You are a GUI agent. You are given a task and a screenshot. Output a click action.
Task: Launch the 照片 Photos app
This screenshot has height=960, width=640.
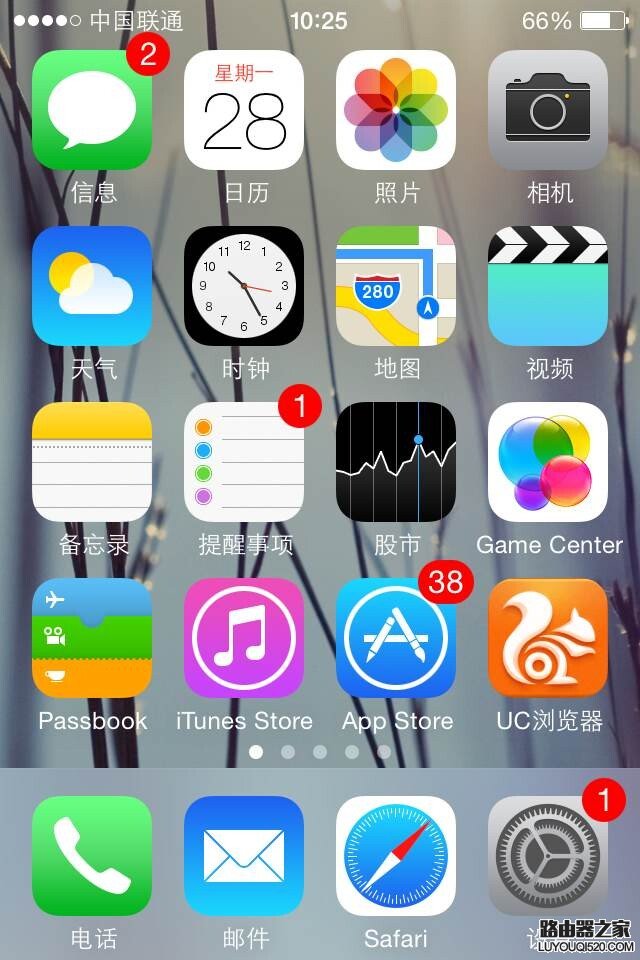pyautogui.click(x=396, y=110)
